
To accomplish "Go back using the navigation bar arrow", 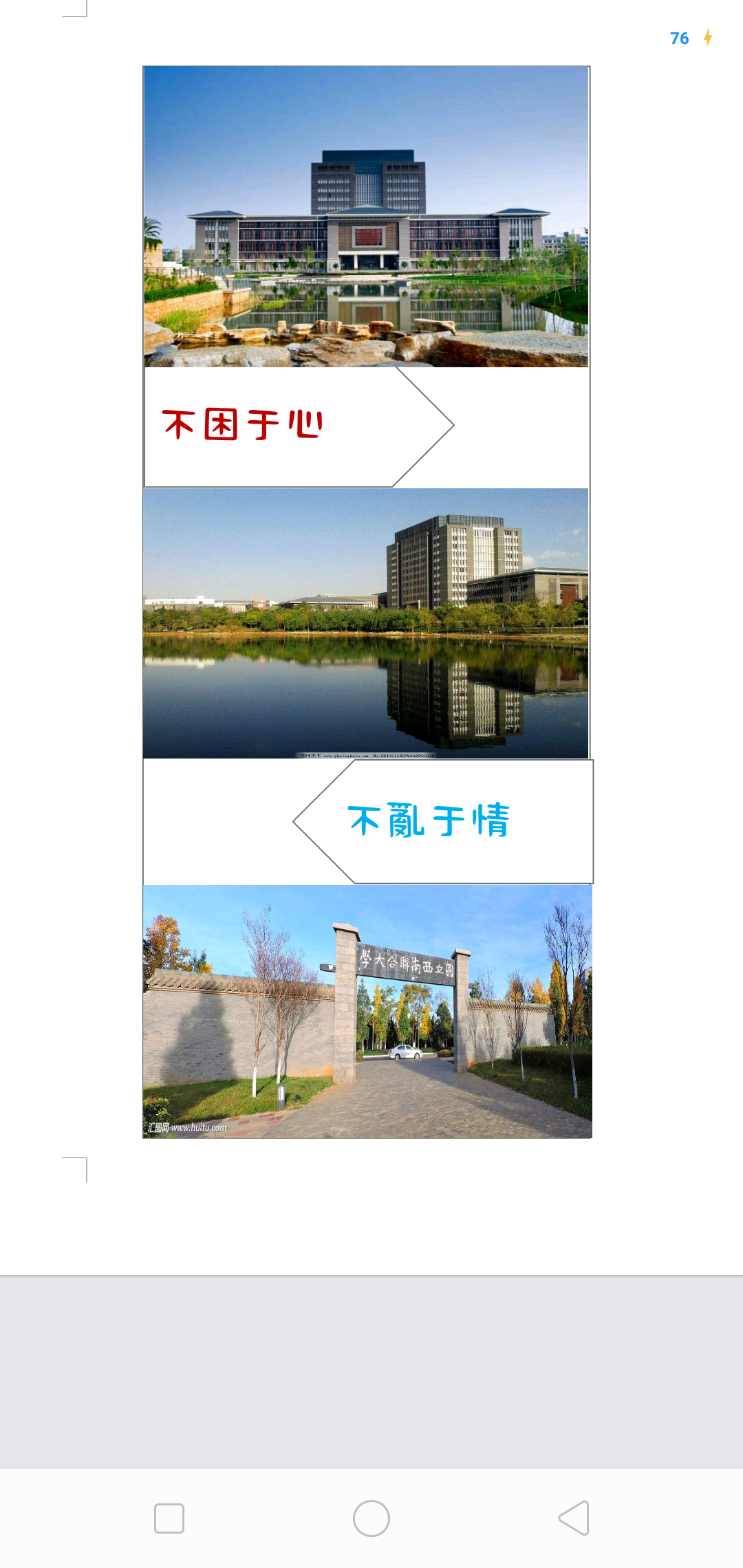I will [574, 1518].
